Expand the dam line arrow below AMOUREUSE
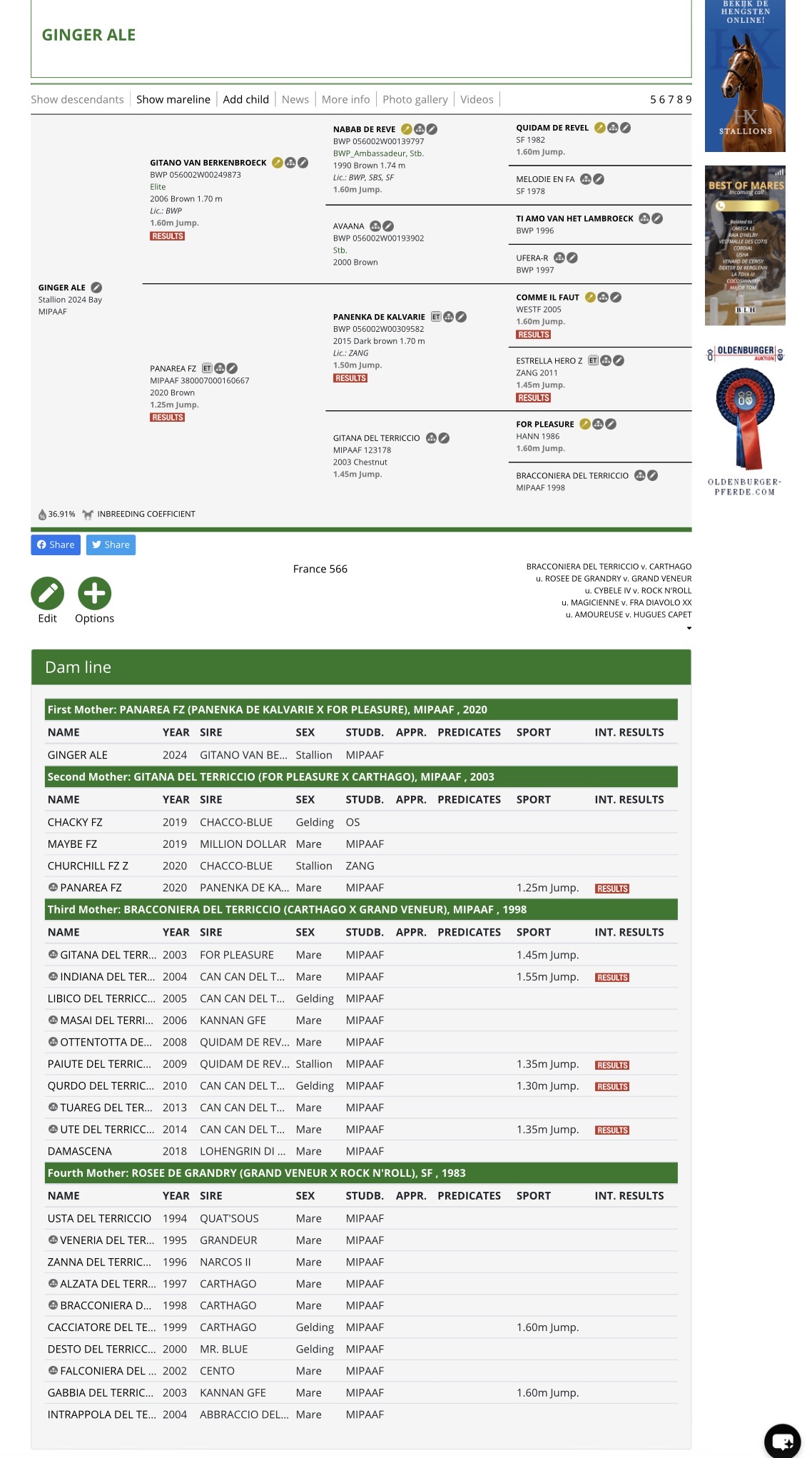 point(689,628)
